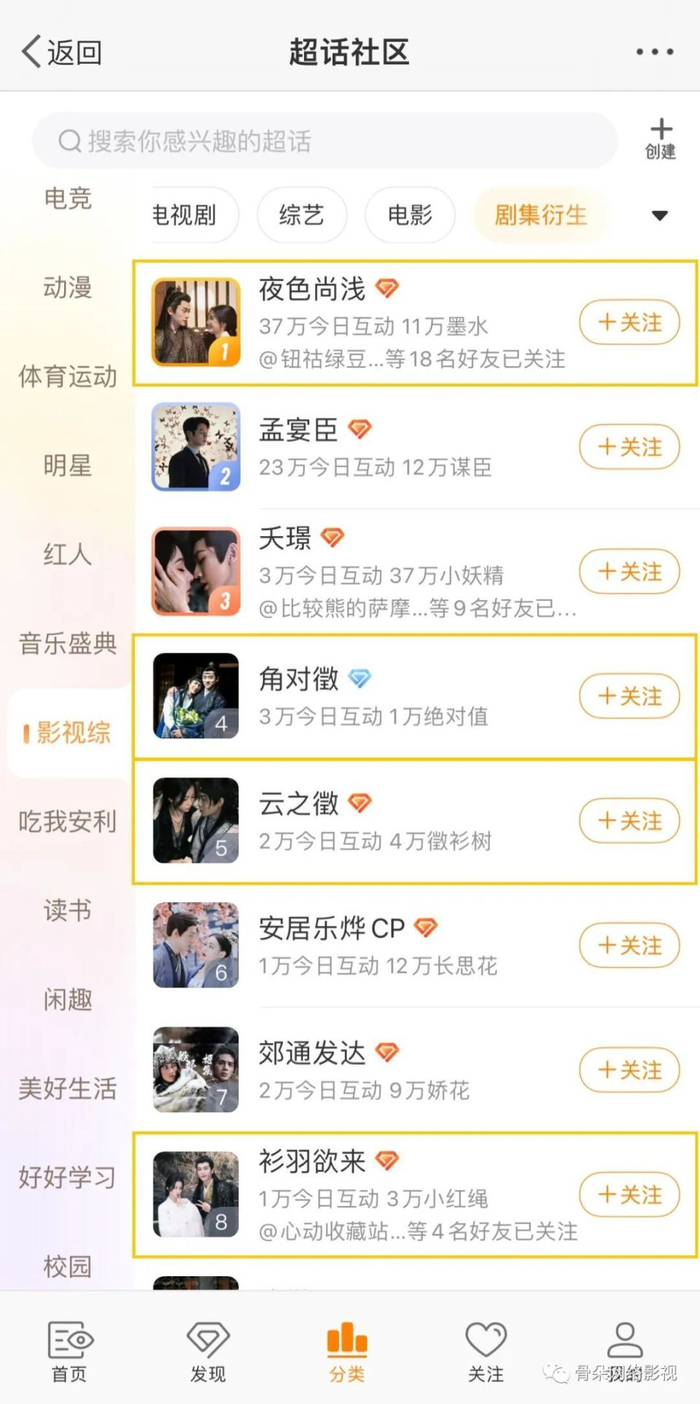Select the 综艺 filter chip
This screenshot has width=700, height=1404.
301,215
